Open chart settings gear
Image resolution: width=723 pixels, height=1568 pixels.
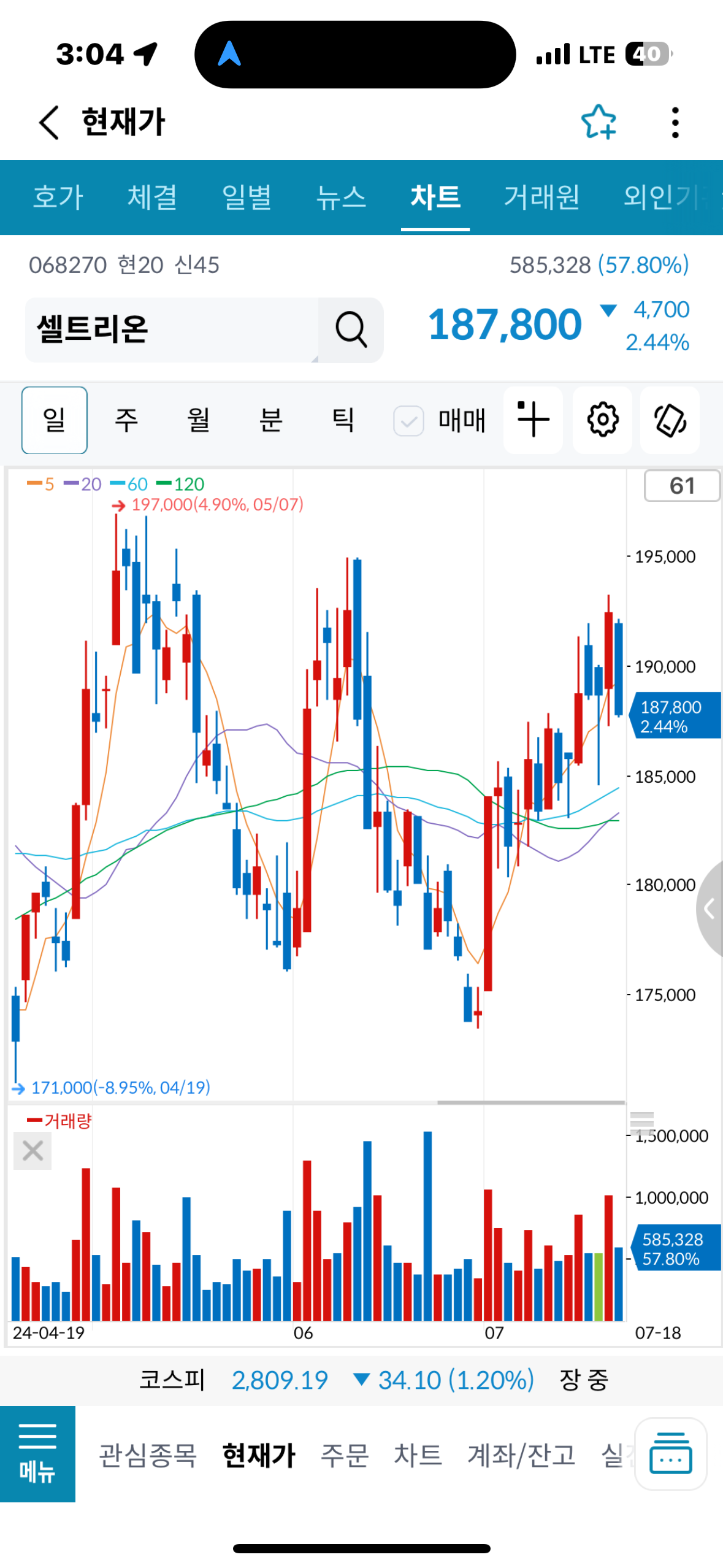602,420
